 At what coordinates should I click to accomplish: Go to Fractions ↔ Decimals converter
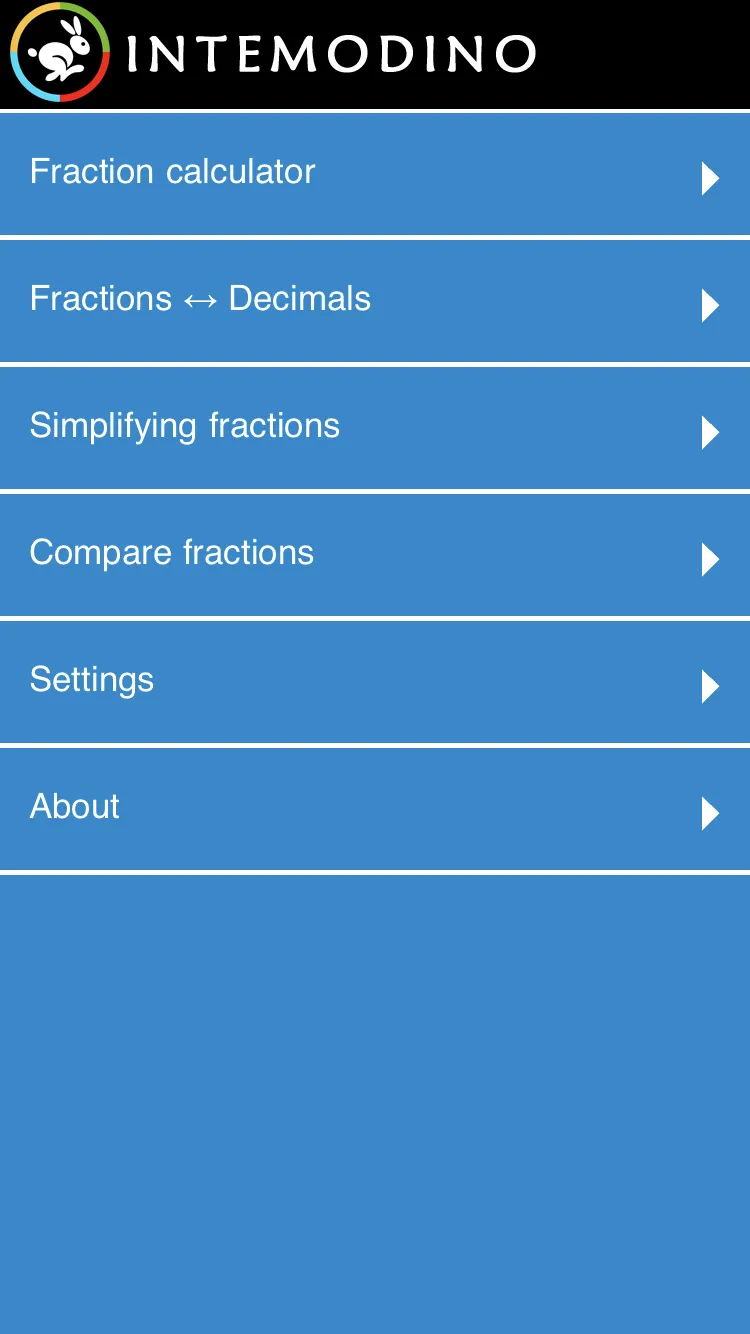pos(375,300)
